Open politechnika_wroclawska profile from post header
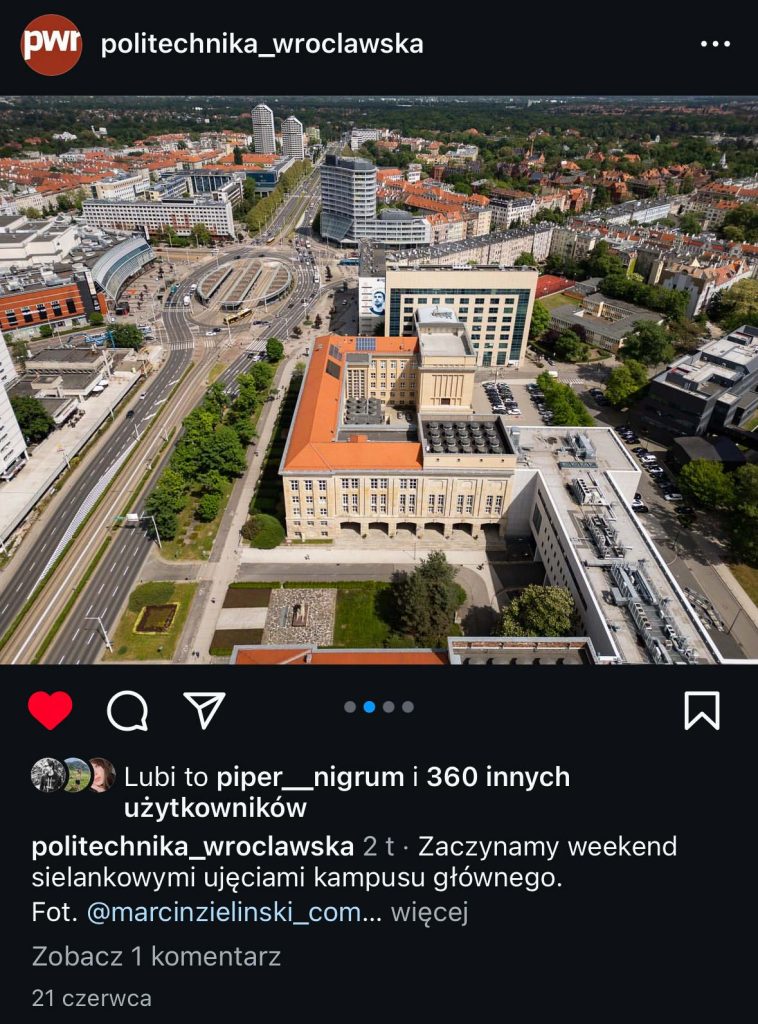Image resolution: width=758 pixels, height=1024 pixels. (262, 44)
